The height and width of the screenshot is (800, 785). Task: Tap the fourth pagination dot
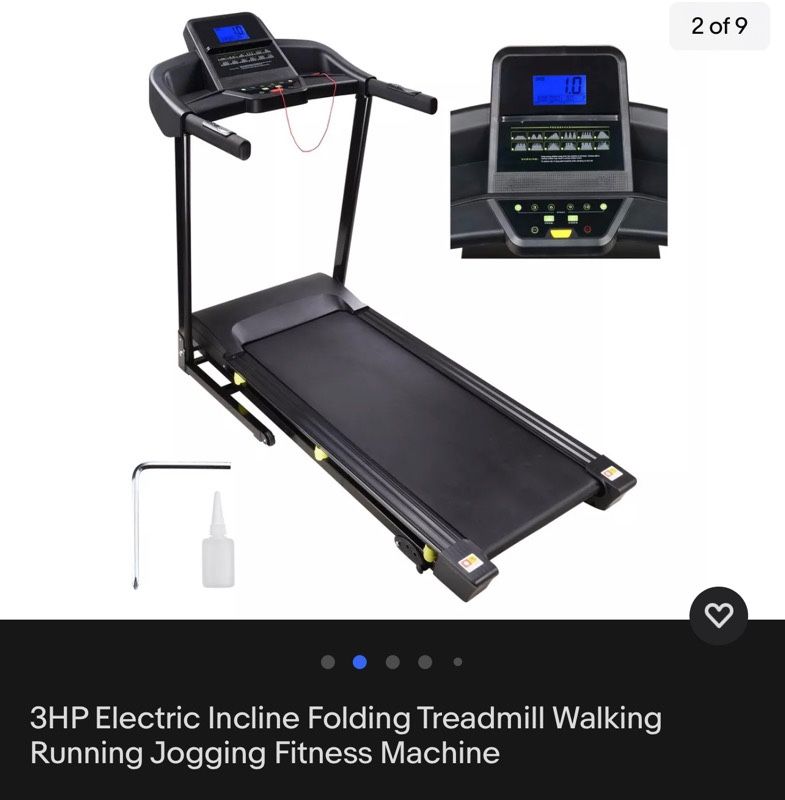point(425,659)
